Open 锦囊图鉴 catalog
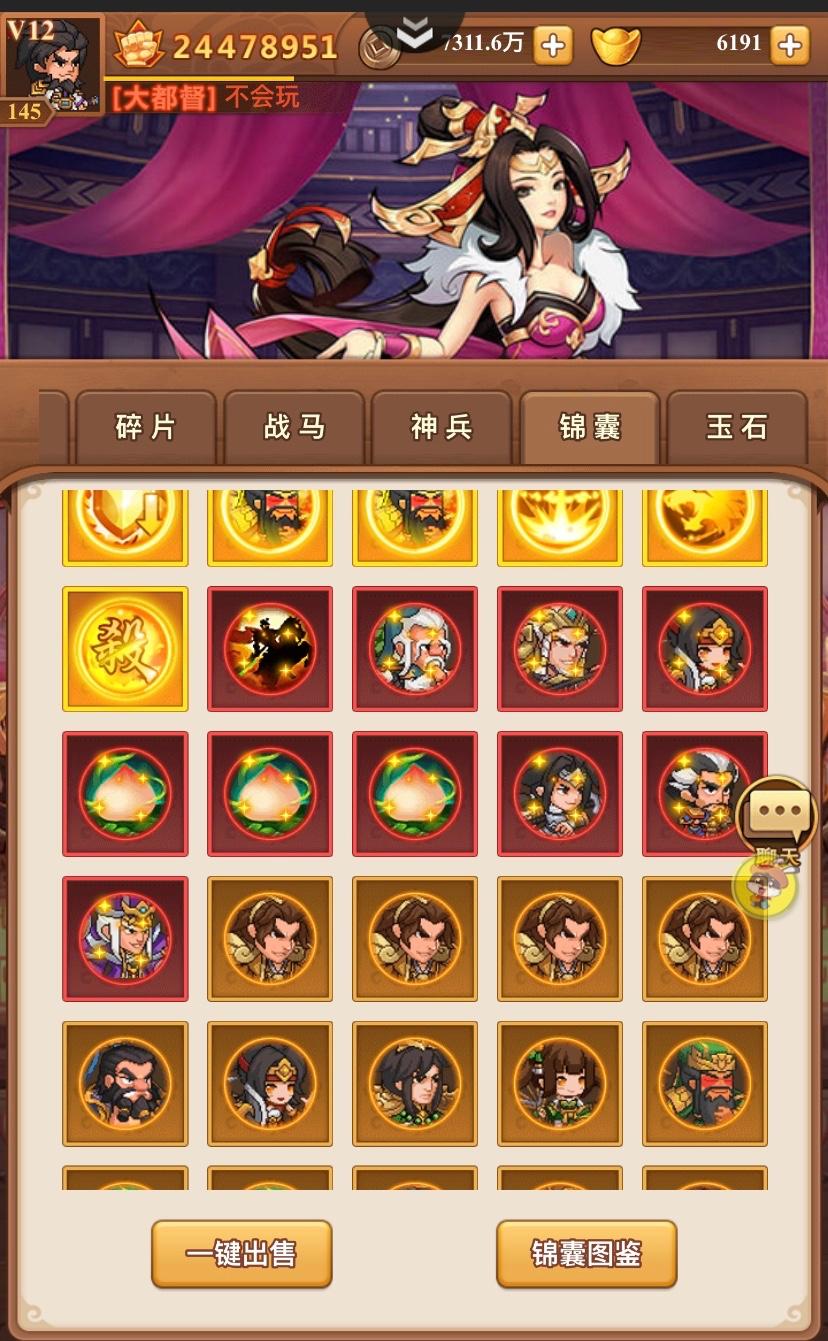Image resolution: width=828 pixels, height=1341 pixels. click(586, 1254)
